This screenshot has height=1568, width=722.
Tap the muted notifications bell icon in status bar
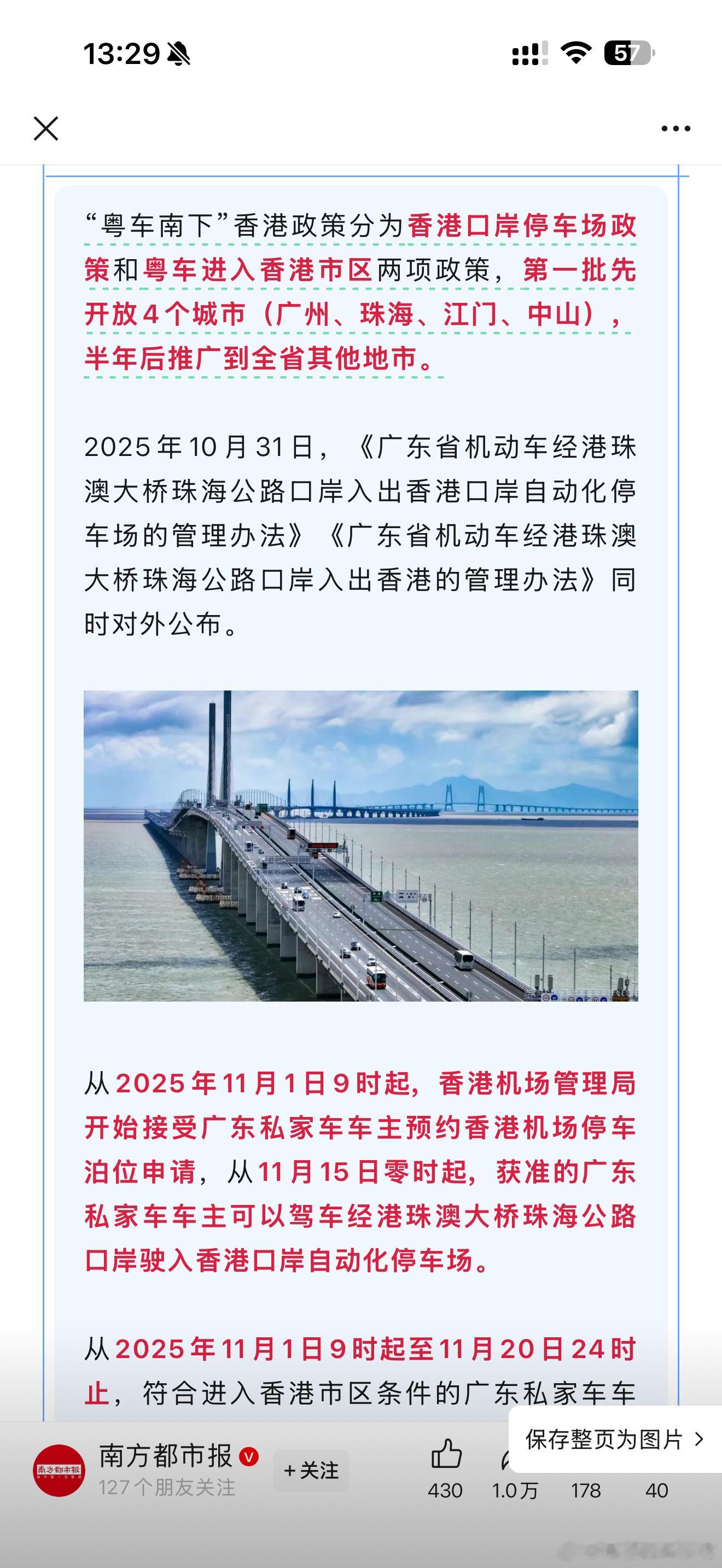pos(178,55)
